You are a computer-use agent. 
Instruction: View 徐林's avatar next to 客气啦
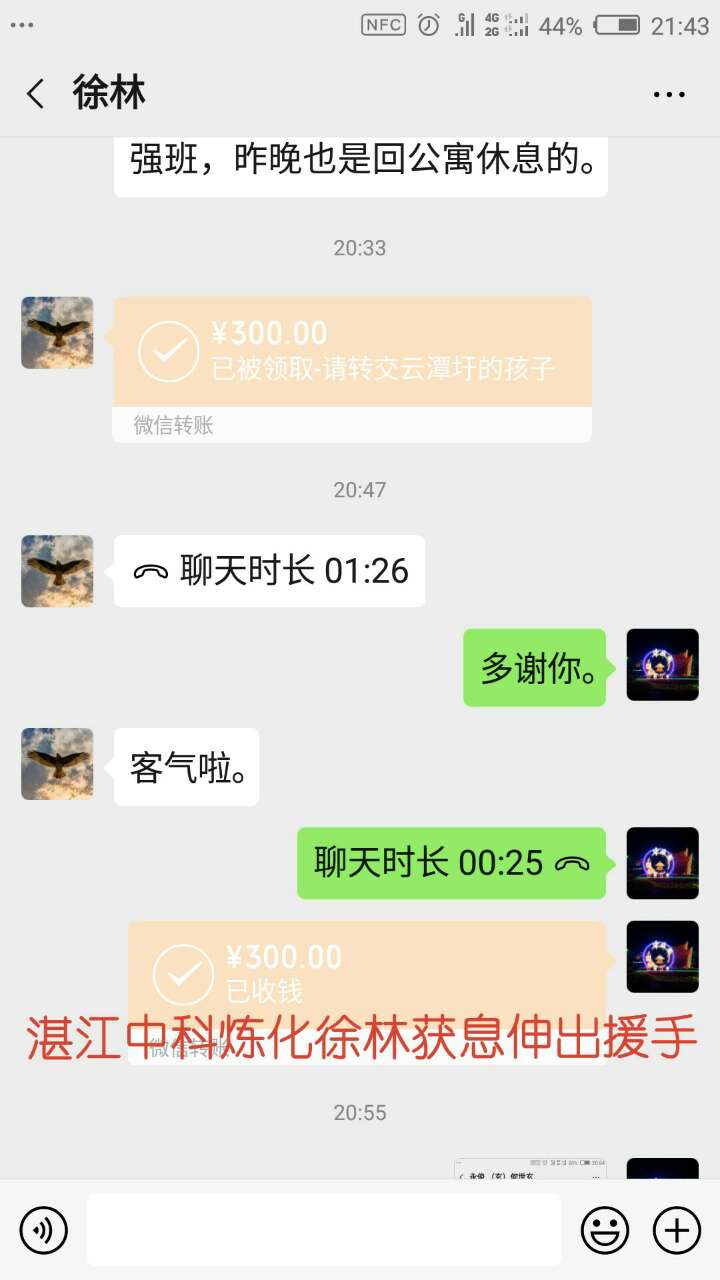(x=57, y=764)
